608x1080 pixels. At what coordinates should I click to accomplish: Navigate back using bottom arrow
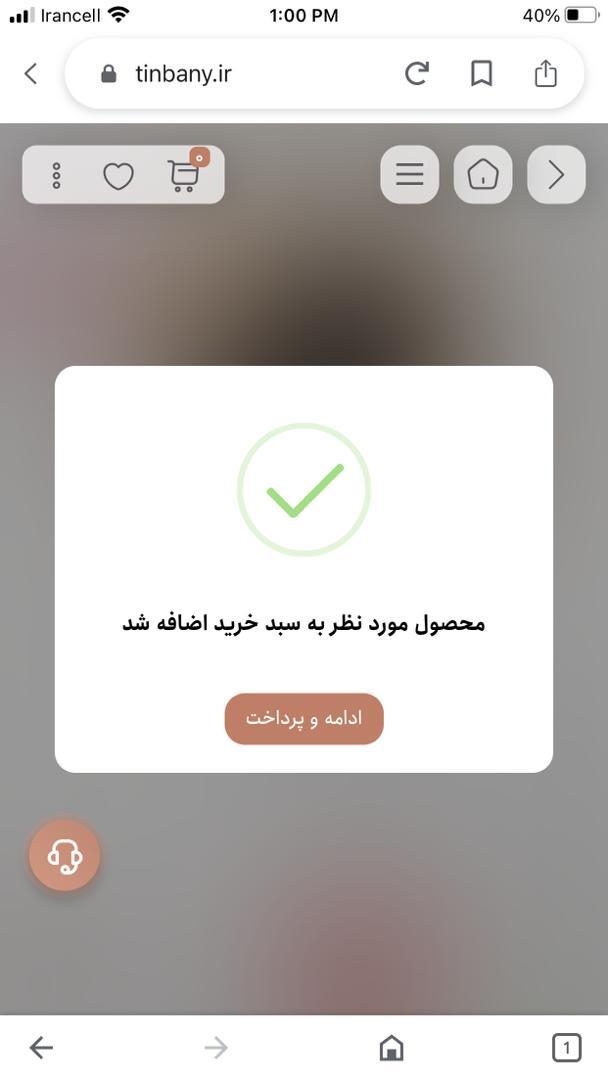point(41,1047)
